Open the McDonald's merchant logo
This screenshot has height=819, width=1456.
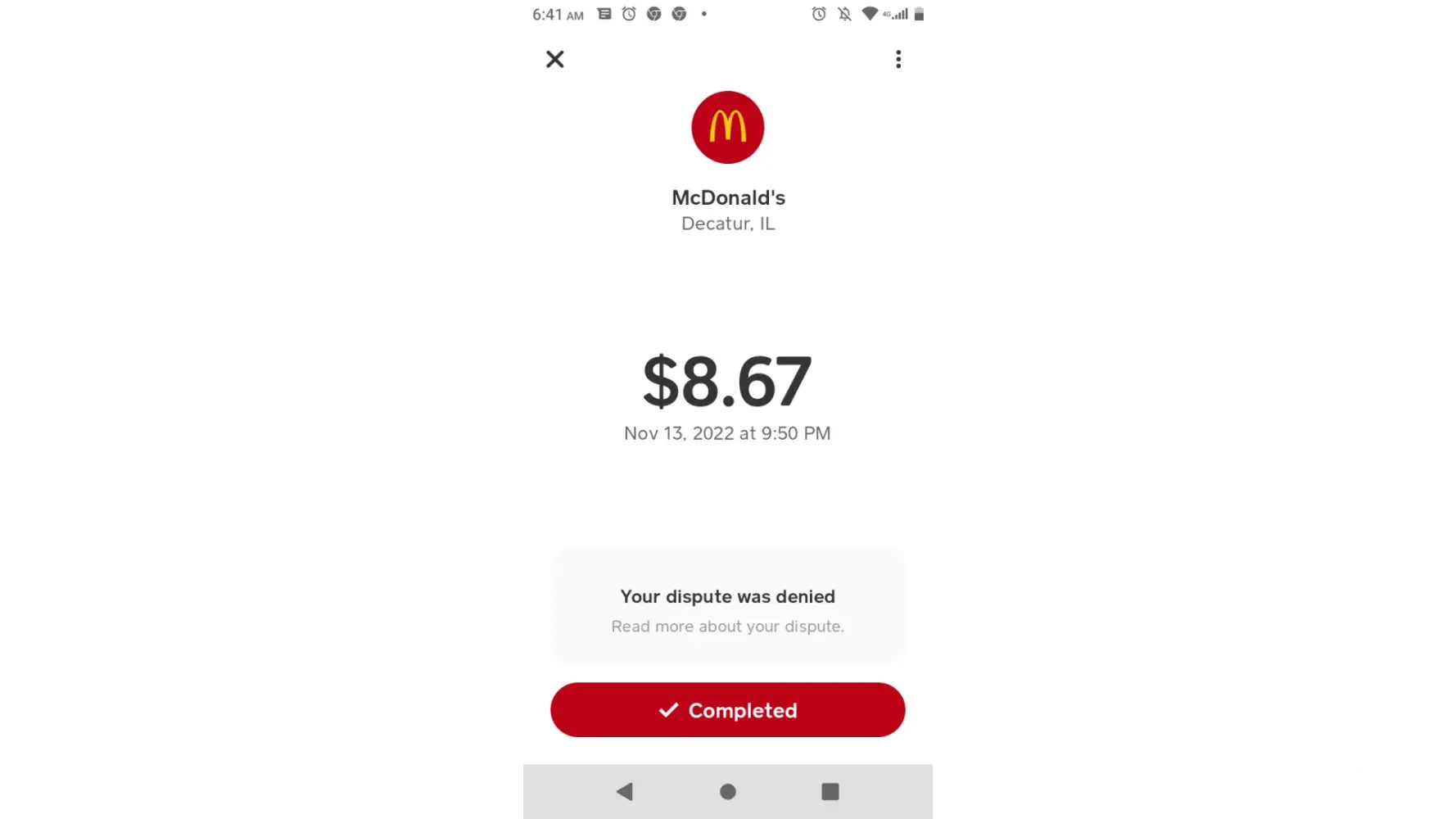(x=727, y=128)
